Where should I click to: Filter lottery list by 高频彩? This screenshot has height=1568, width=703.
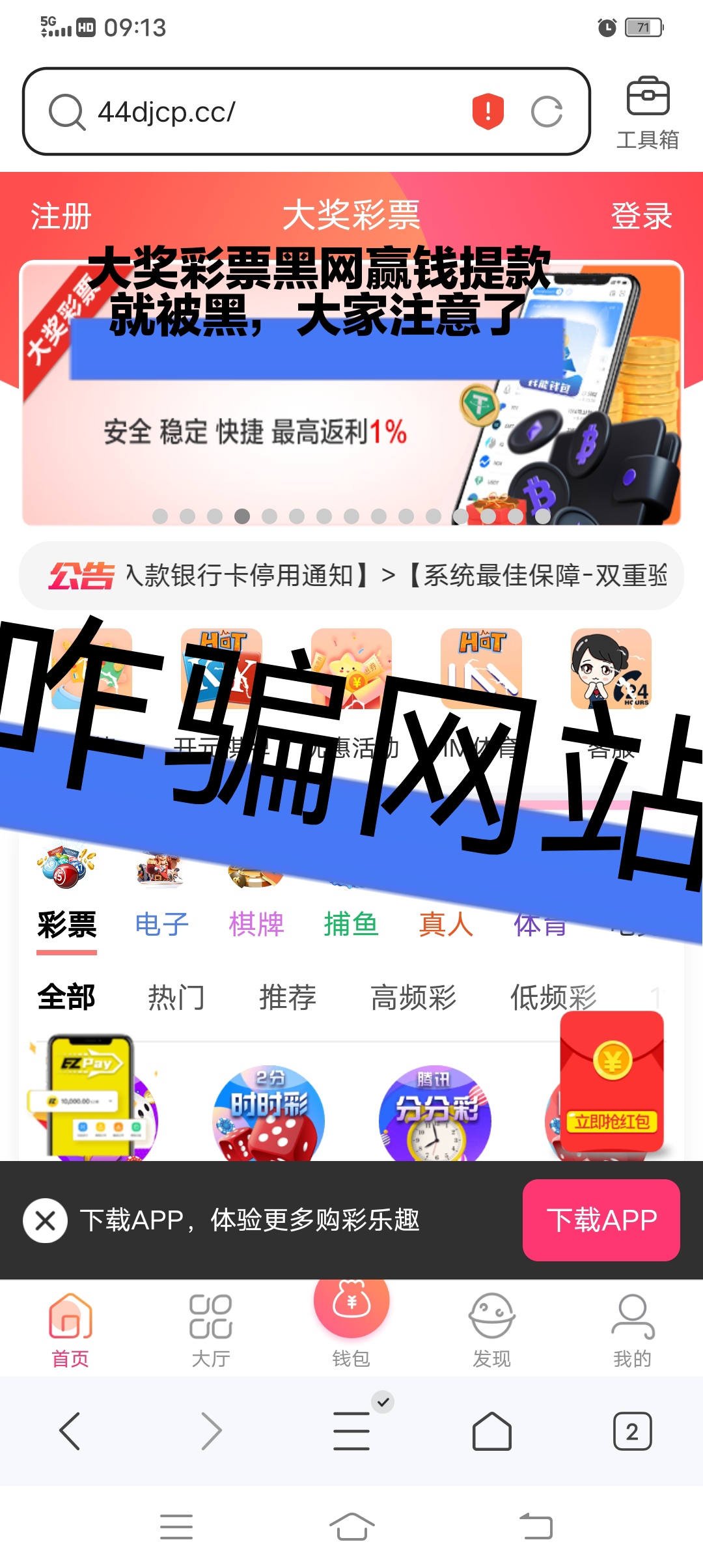pos(413,998)
